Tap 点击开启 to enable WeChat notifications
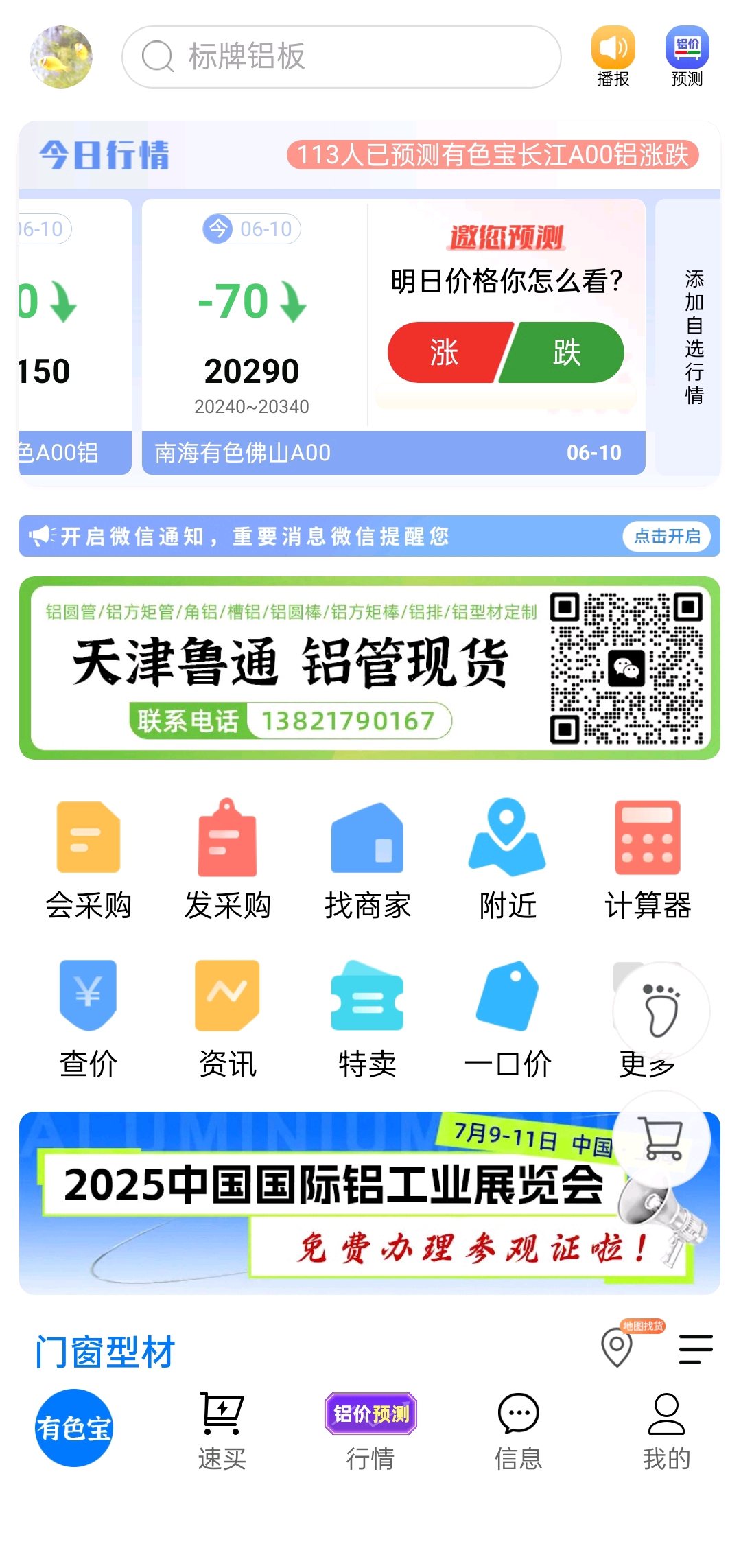Screen dimensions: 741x1568 [667, 536]
